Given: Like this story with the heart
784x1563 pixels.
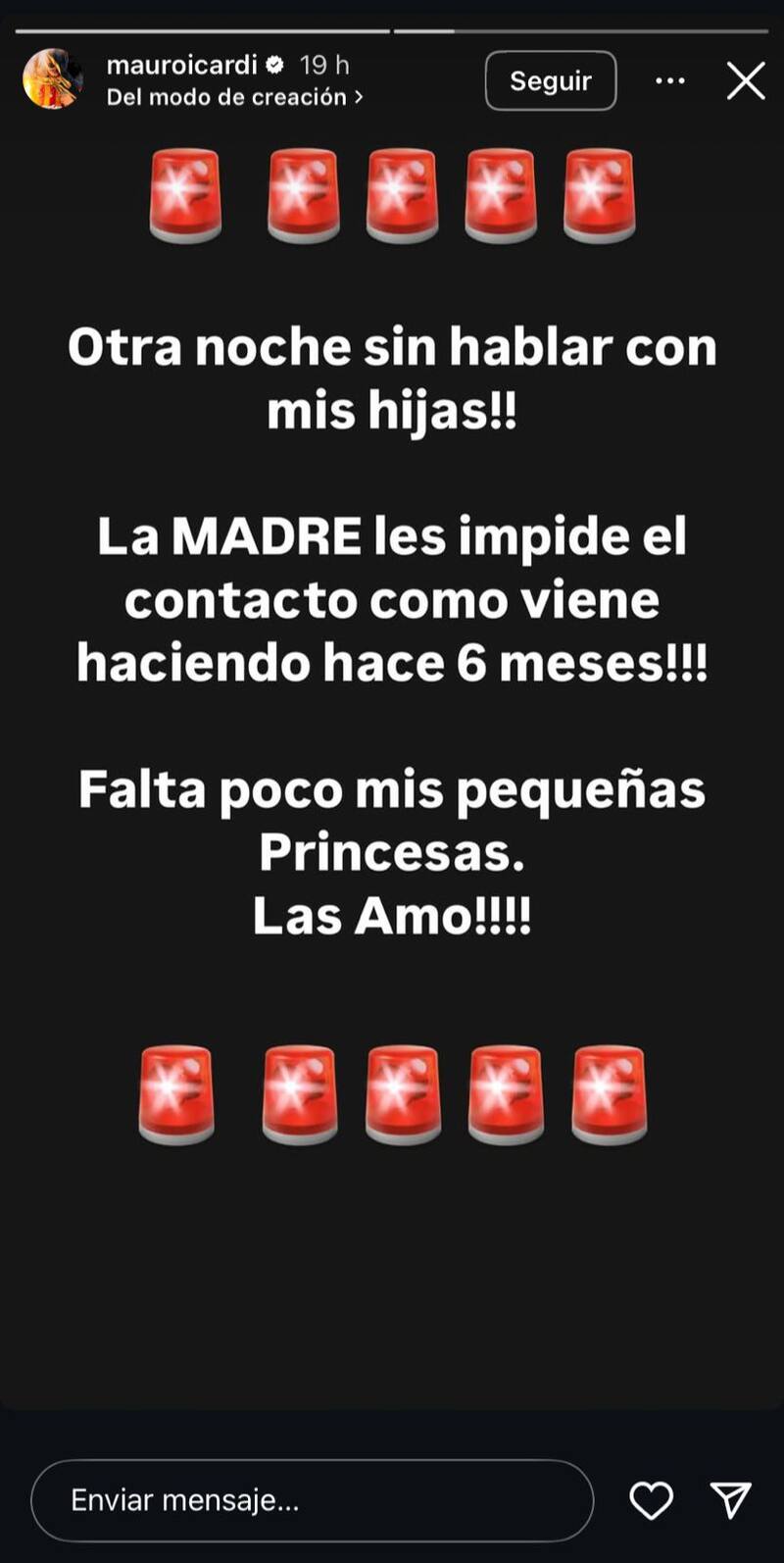Looking at the screenshot, I should 651,1500.
